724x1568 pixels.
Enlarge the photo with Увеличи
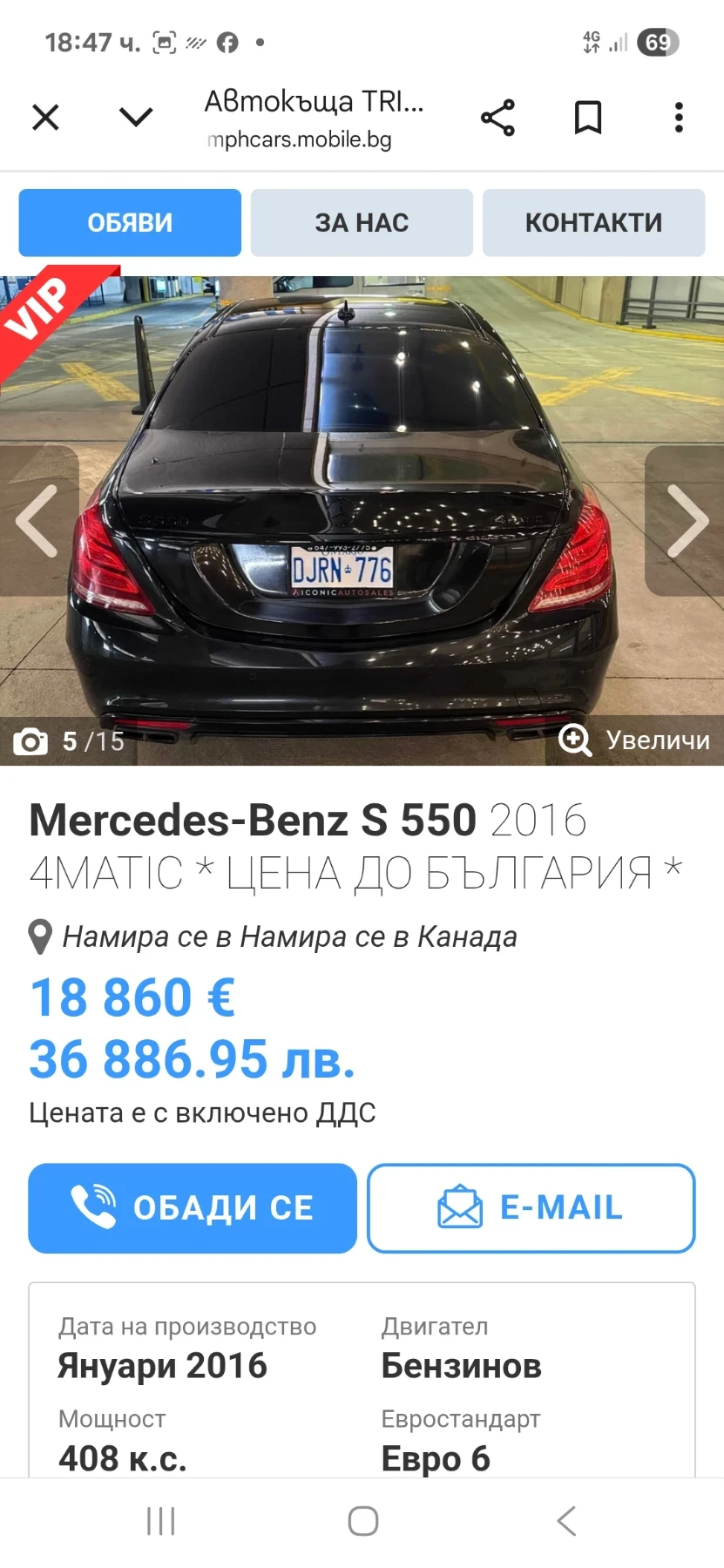[635, 740]
